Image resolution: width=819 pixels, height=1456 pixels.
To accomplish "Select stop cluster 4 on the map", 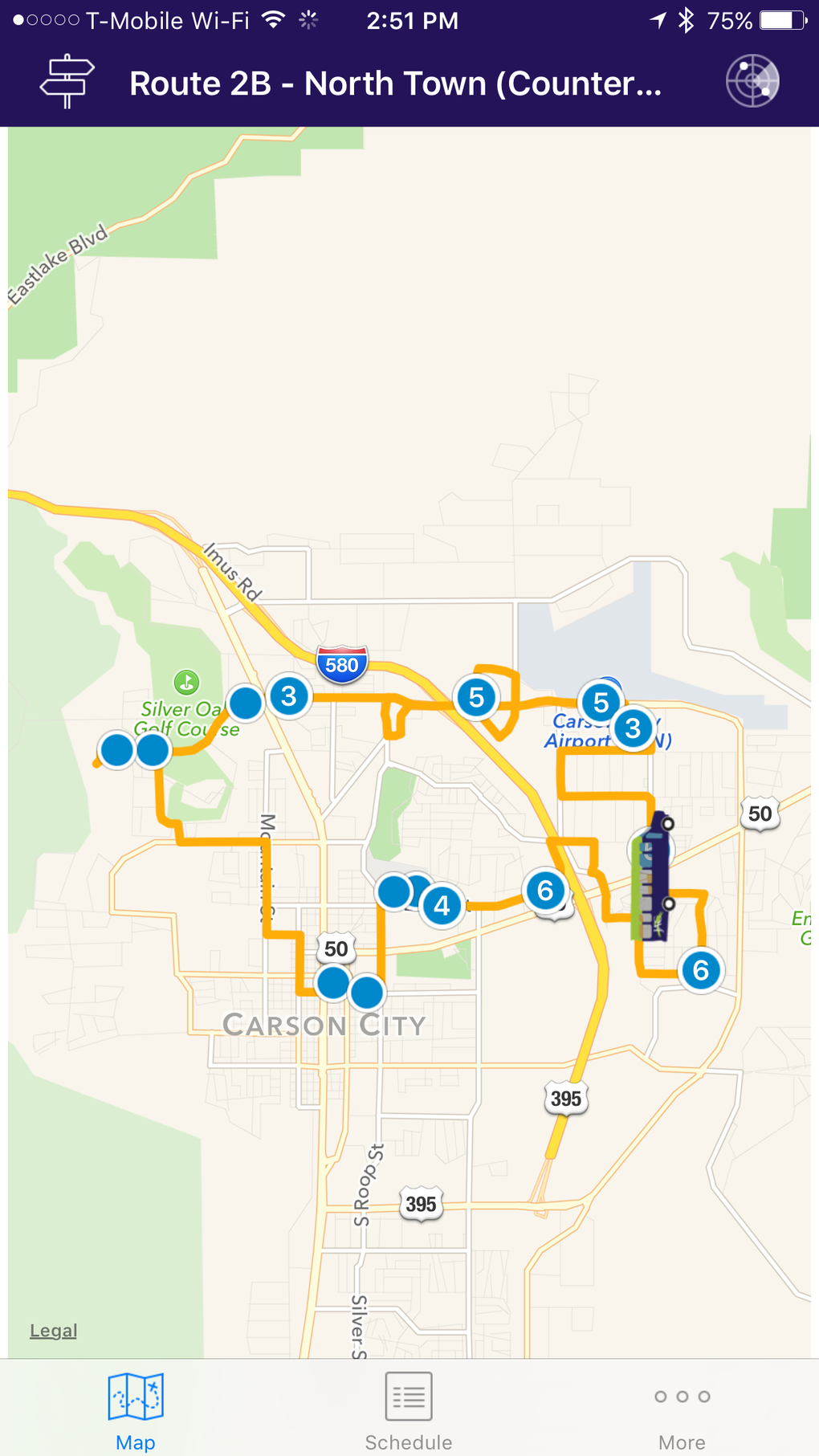I will 442,906.
